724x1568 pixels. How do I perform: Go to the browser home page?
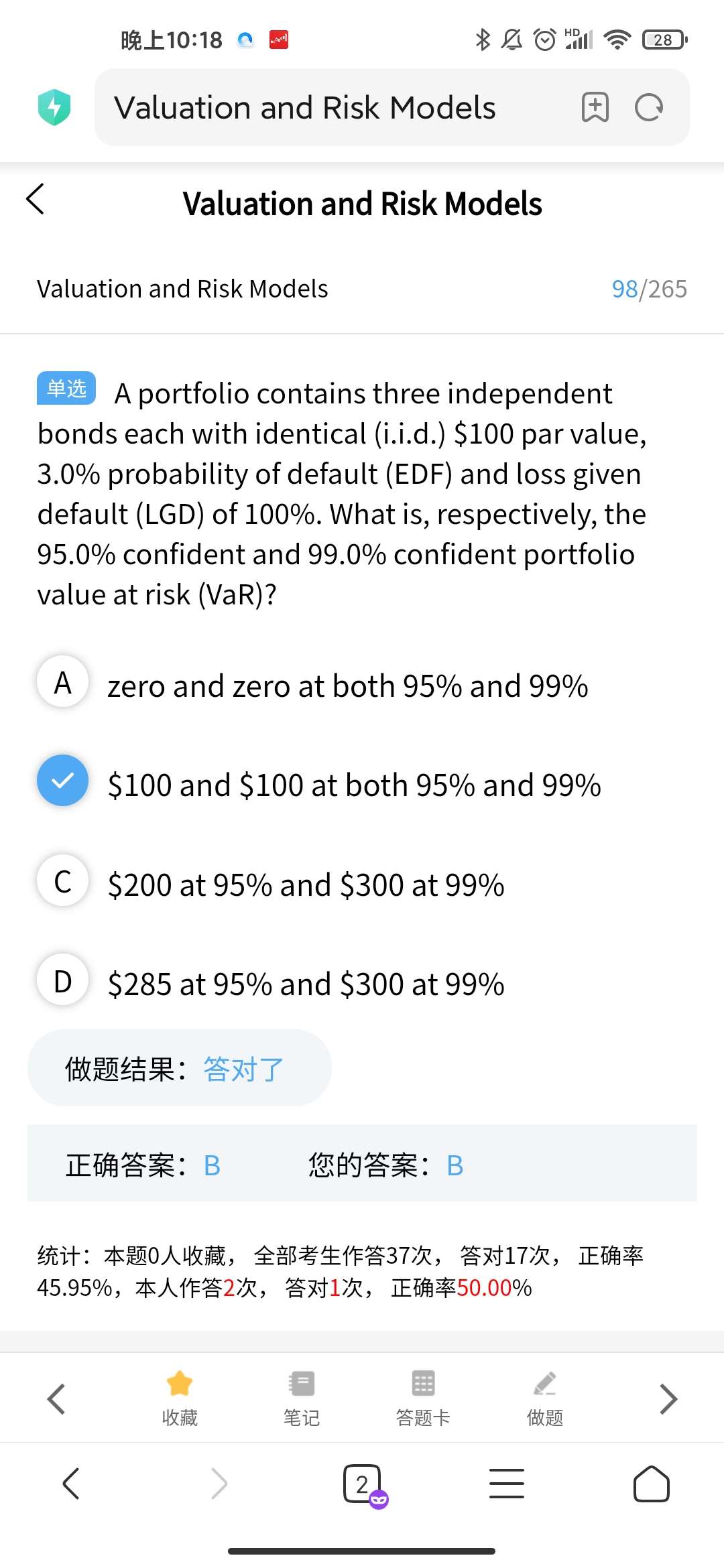[x=651, y=1483]
